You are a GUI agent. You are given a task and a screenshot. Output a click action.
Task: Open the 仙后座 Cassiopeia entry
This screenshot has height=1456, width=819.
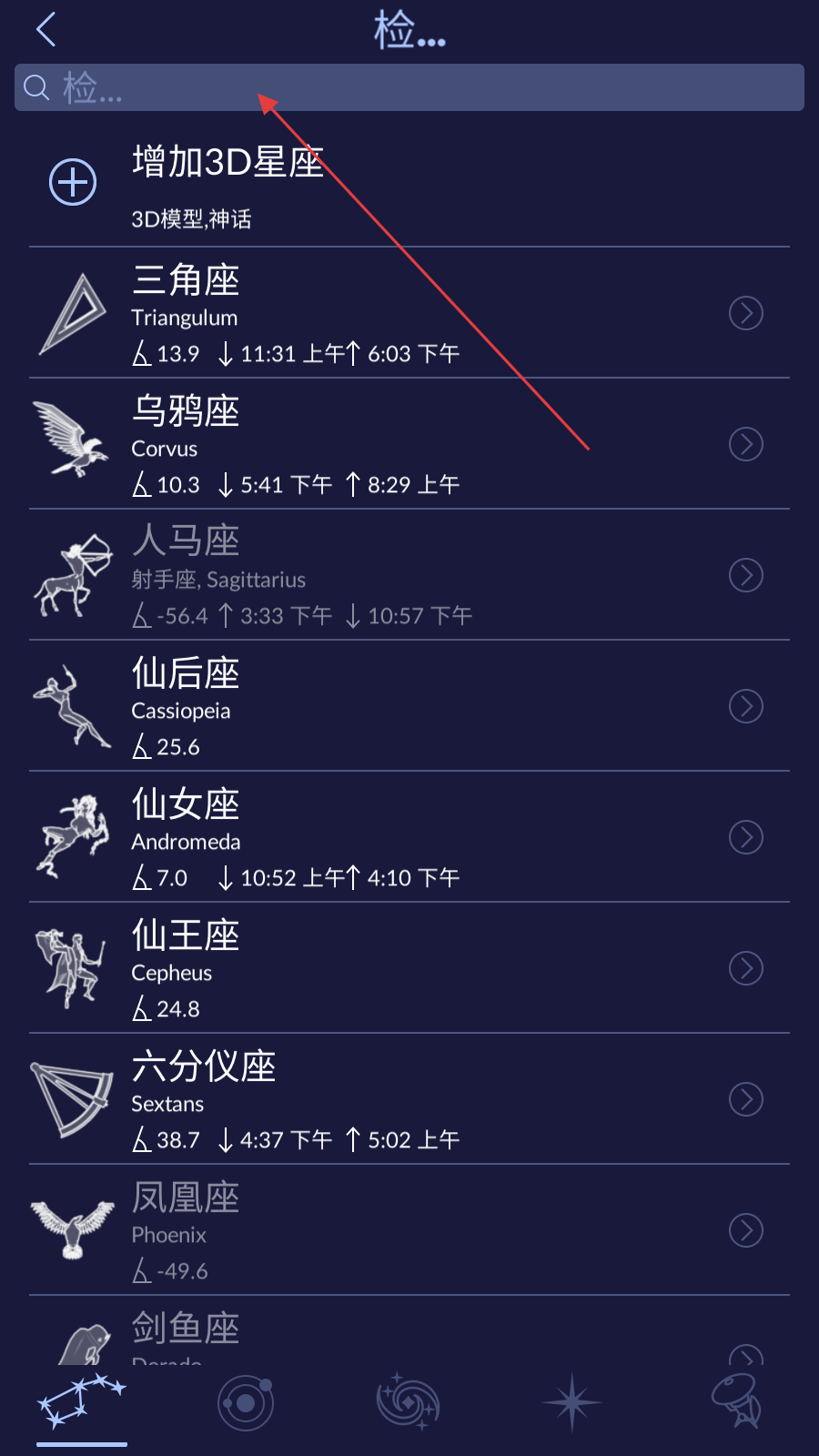point(409,706)
